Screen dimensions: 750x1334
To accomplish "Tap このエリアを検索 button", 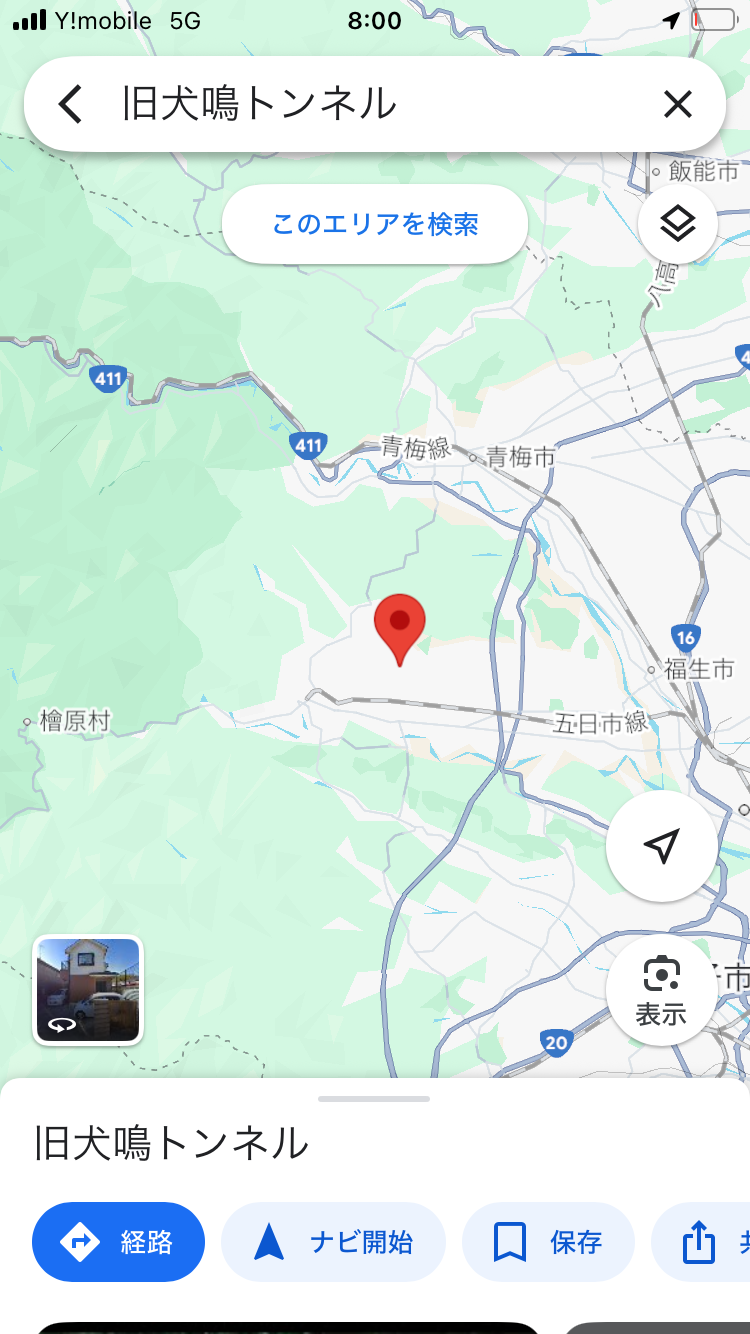I will point(375,224).
